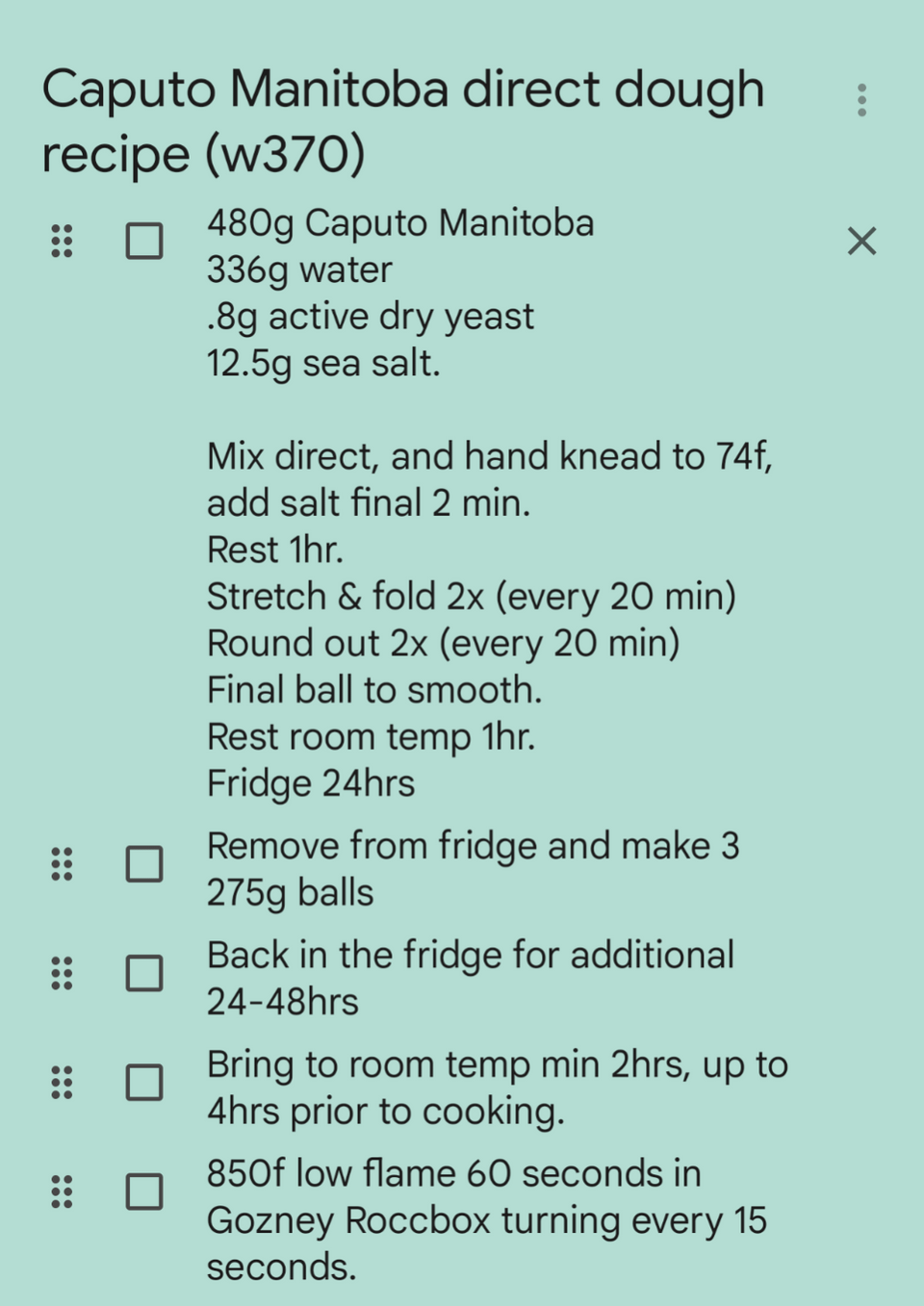Edit the Bring to room temp text
This screenshot has width=924, height=1306.
coord(496,1088)
